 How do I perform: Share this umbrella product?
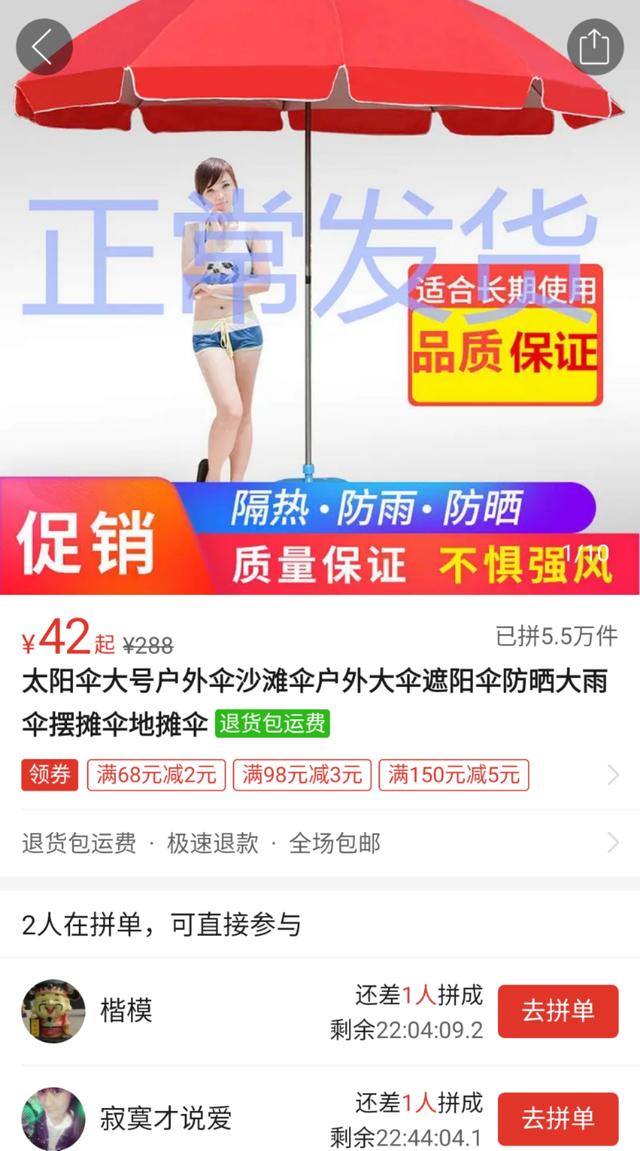point(594,46)
